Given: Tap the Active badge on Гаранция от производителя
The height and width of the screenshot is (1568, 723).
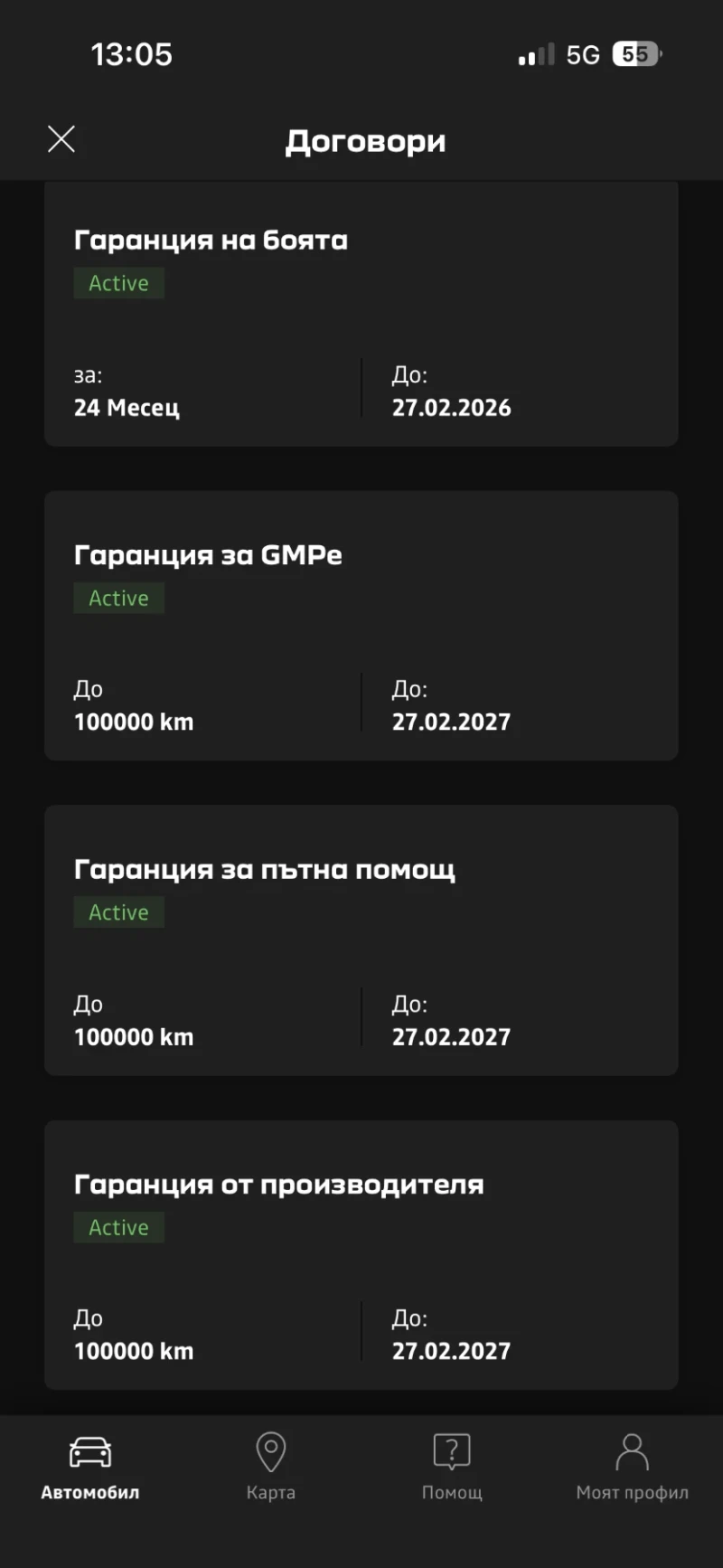Looking at the screenshot, I should click(118, 1227).
